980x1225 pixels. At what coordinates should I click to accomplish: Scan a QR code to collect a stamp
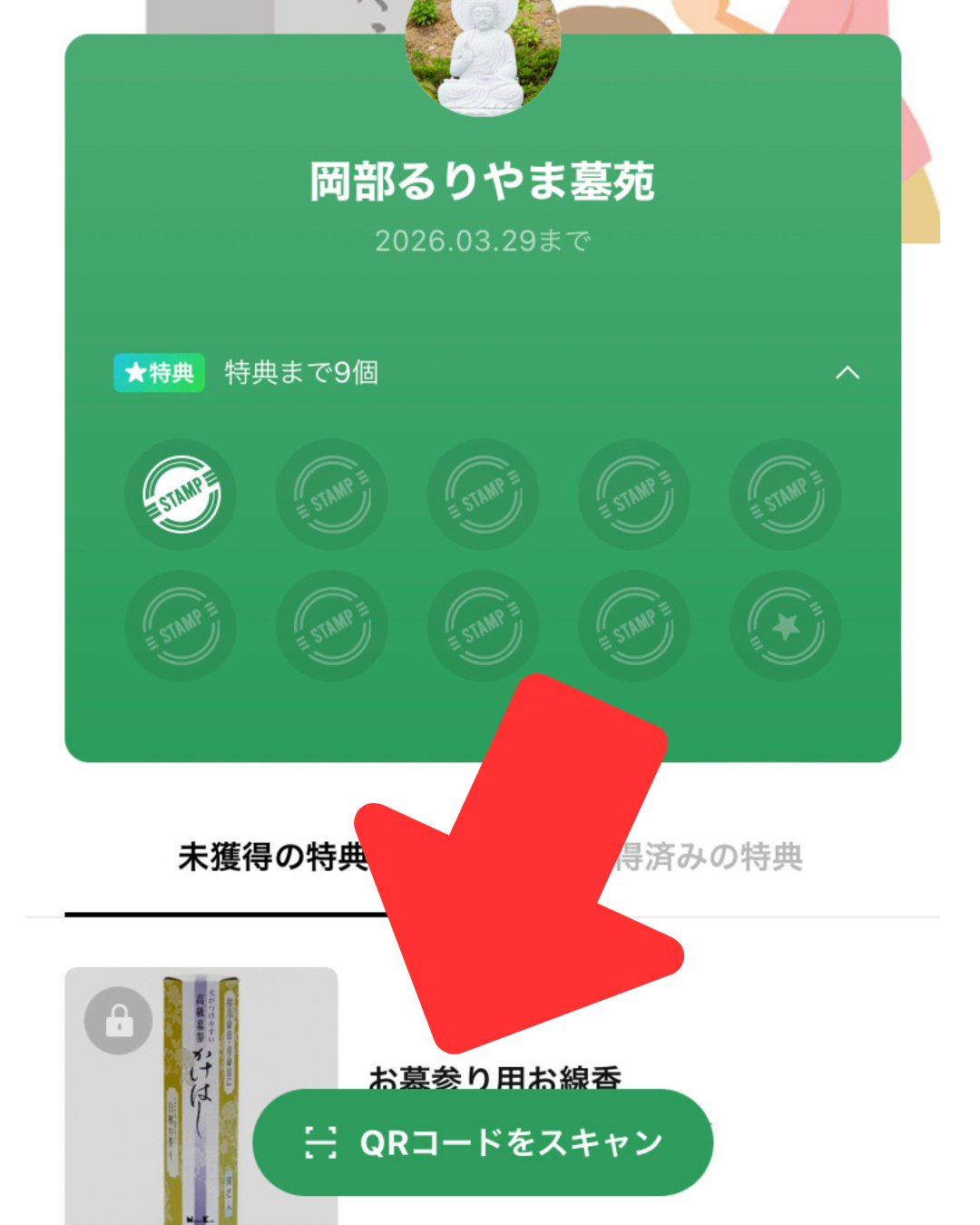click(x=483, y=1142)
